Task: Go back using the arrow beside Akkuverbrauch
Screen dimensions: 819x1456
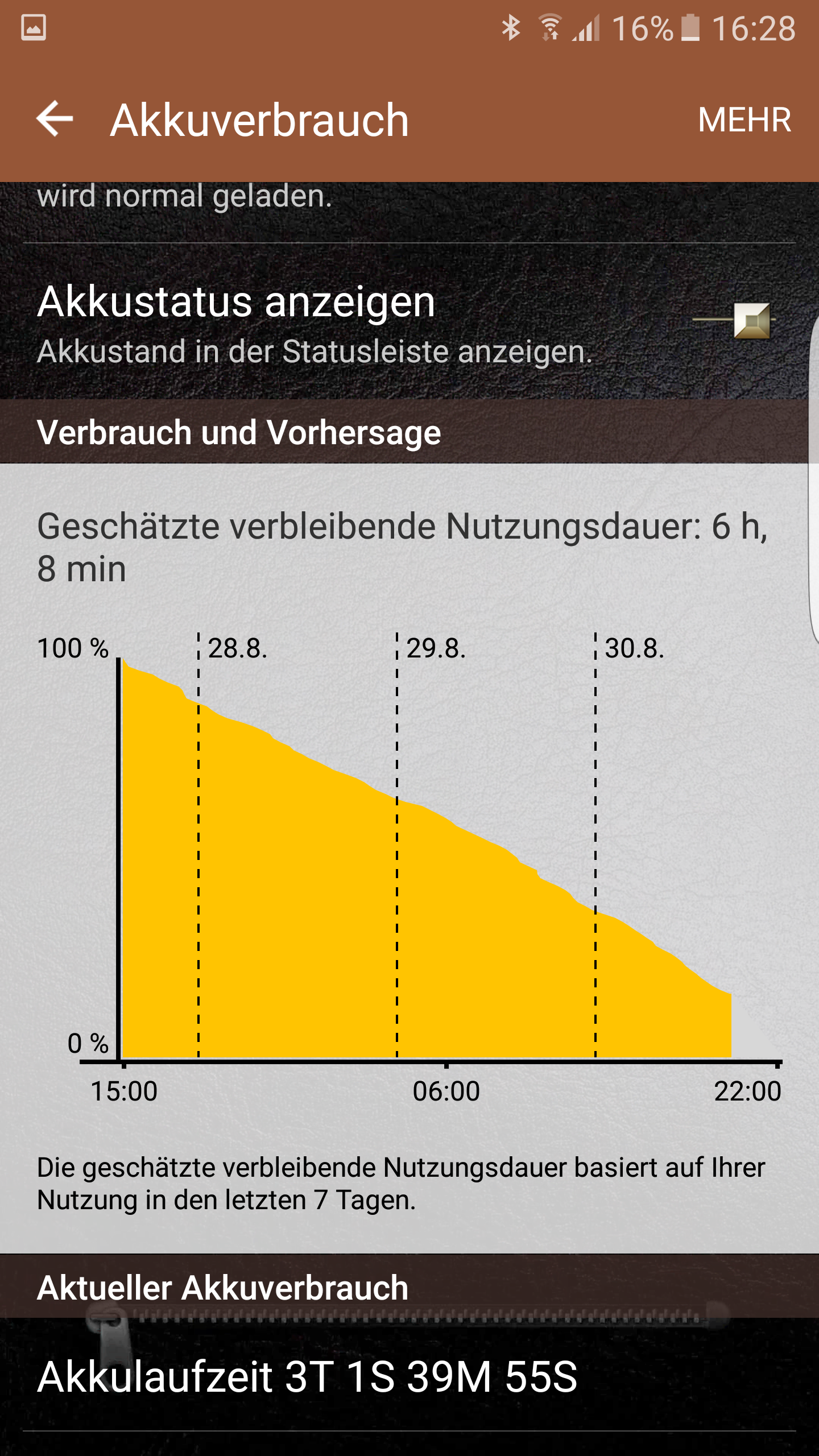Action: click(x=55, y=119)
